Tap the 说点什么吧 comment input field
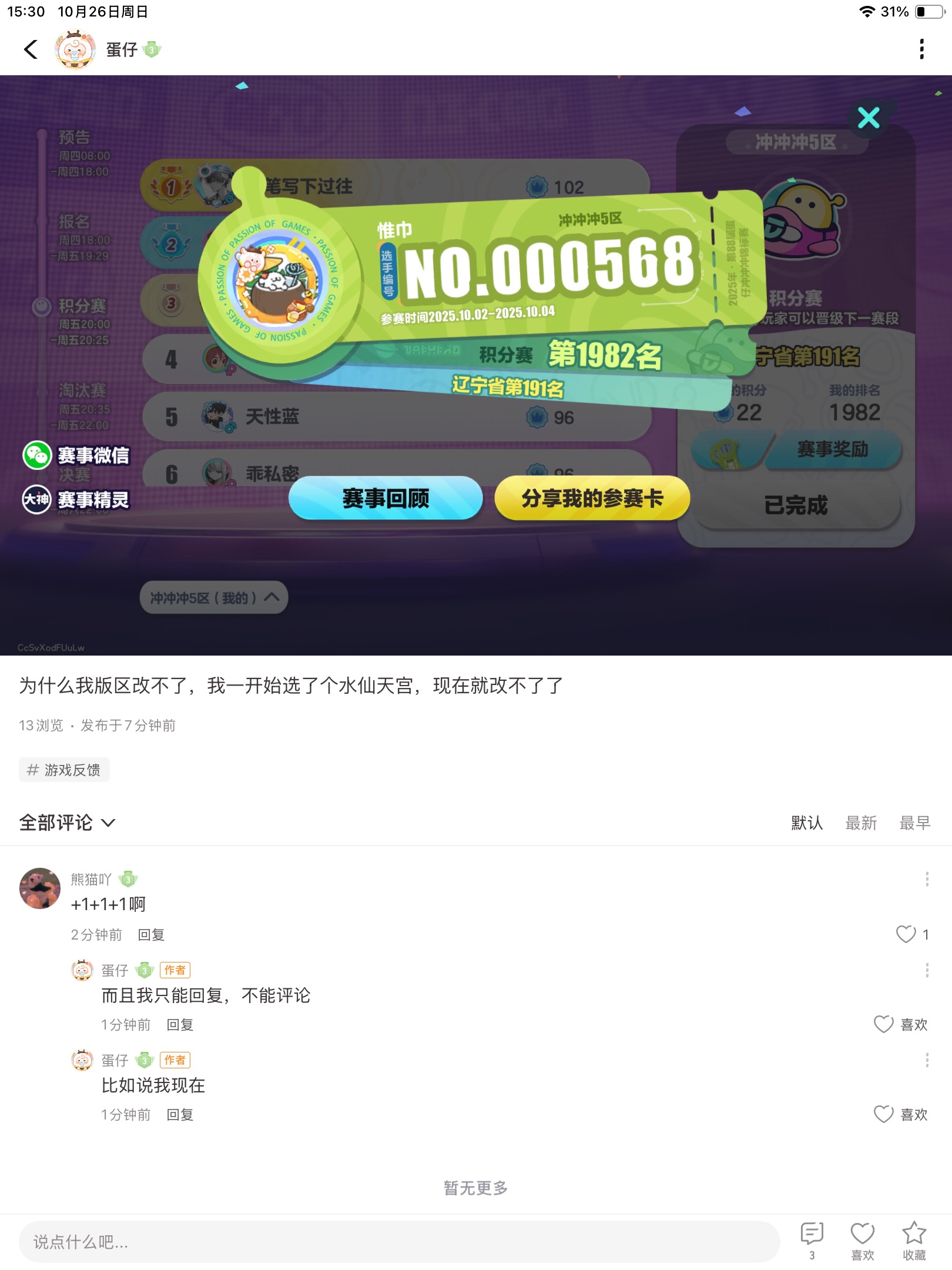This screenshot has width=952, height=1270. tap(400, 1242)
